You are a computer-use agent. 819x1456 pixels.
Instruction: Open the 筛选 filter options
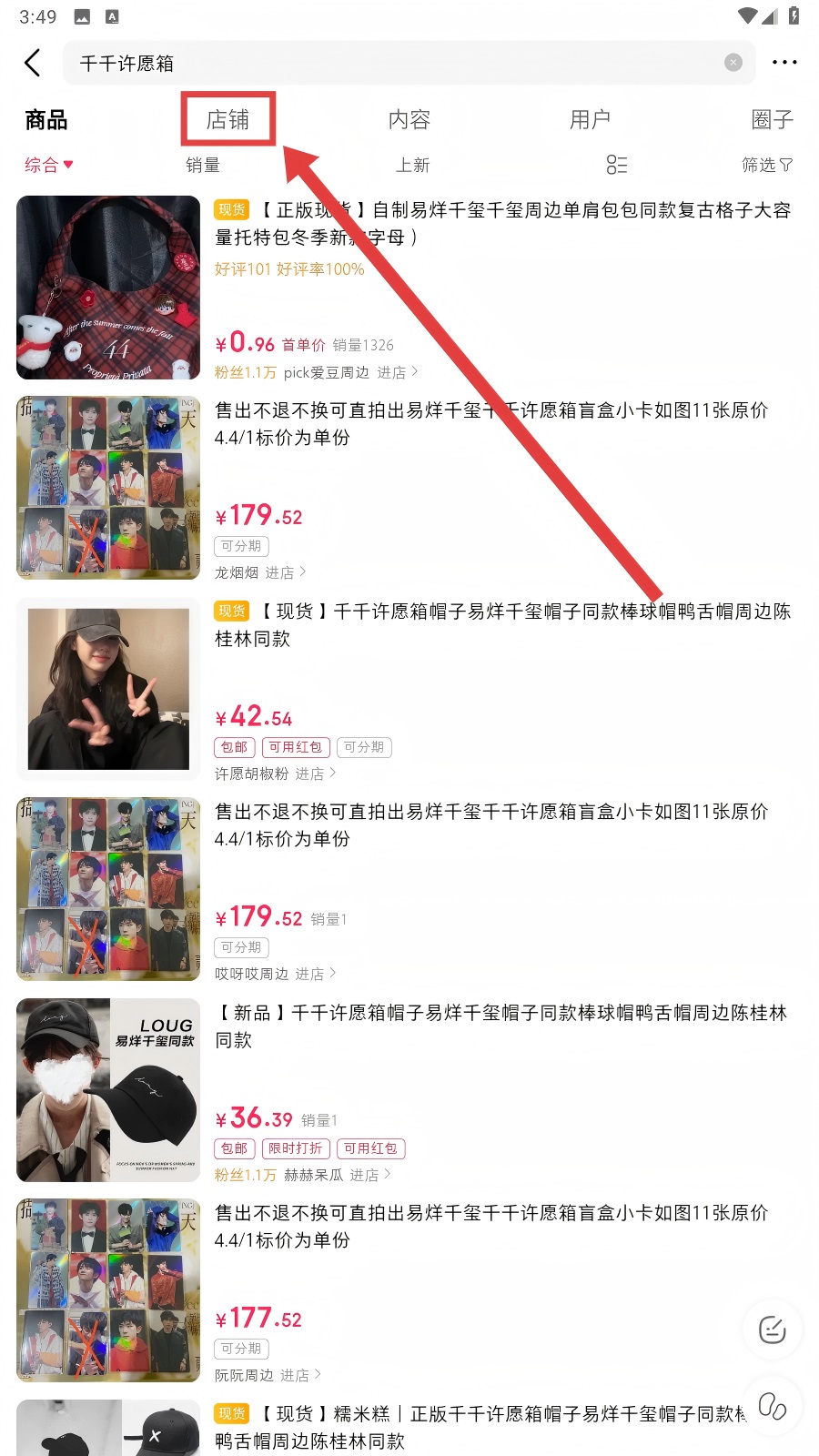point(766,165)
